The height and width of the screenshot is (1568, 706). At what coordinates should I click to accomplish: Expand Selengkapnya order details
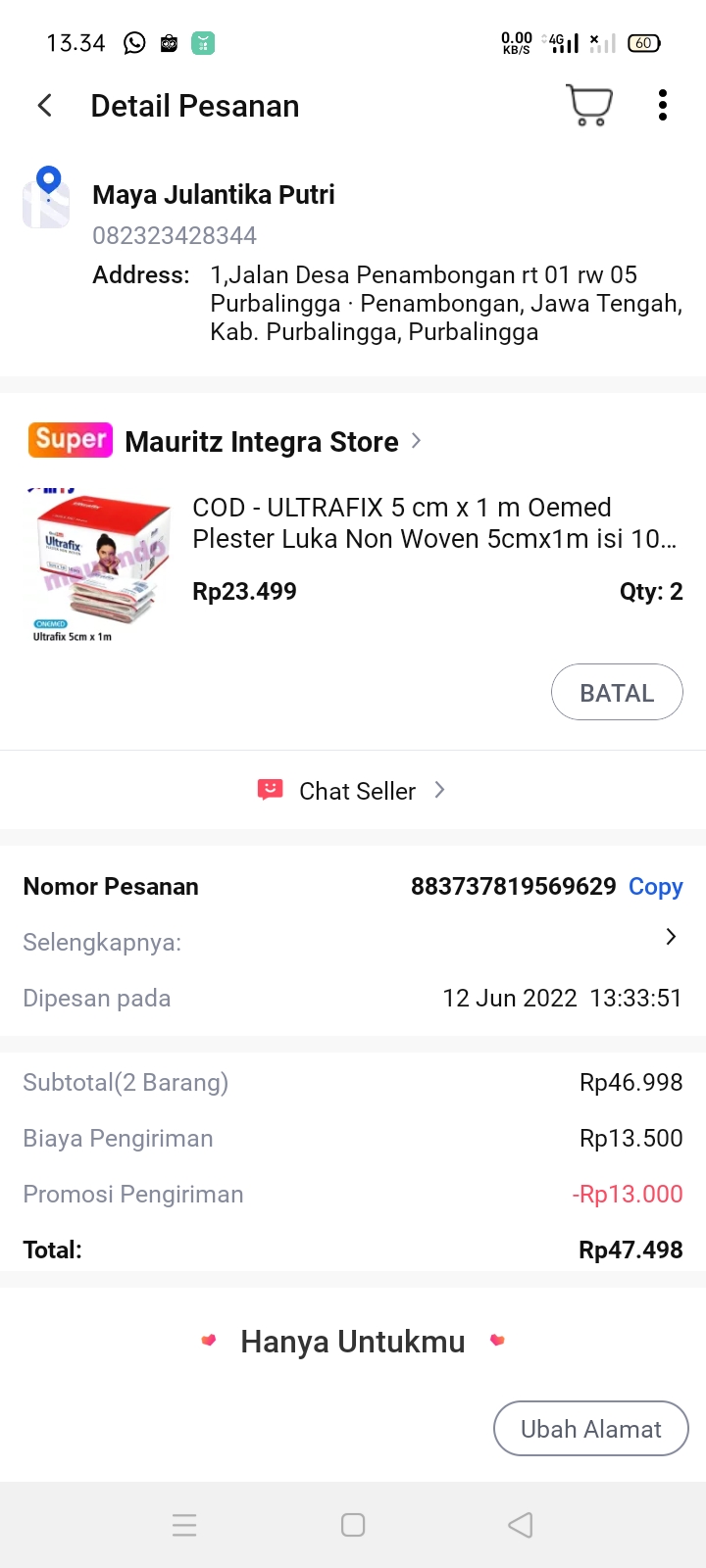[x=671, y=938]
